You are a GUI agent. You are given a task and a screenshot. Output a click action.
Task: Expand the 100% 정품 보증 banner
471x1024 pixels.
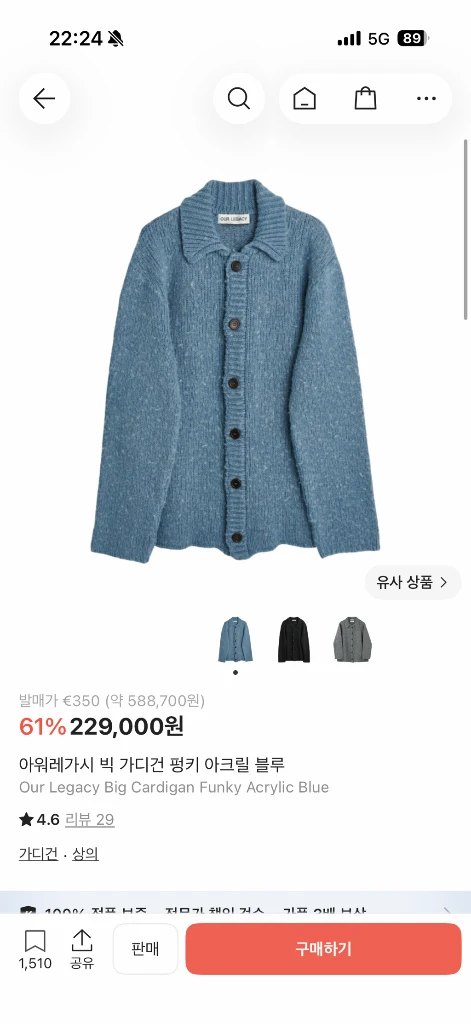[235, 903]
